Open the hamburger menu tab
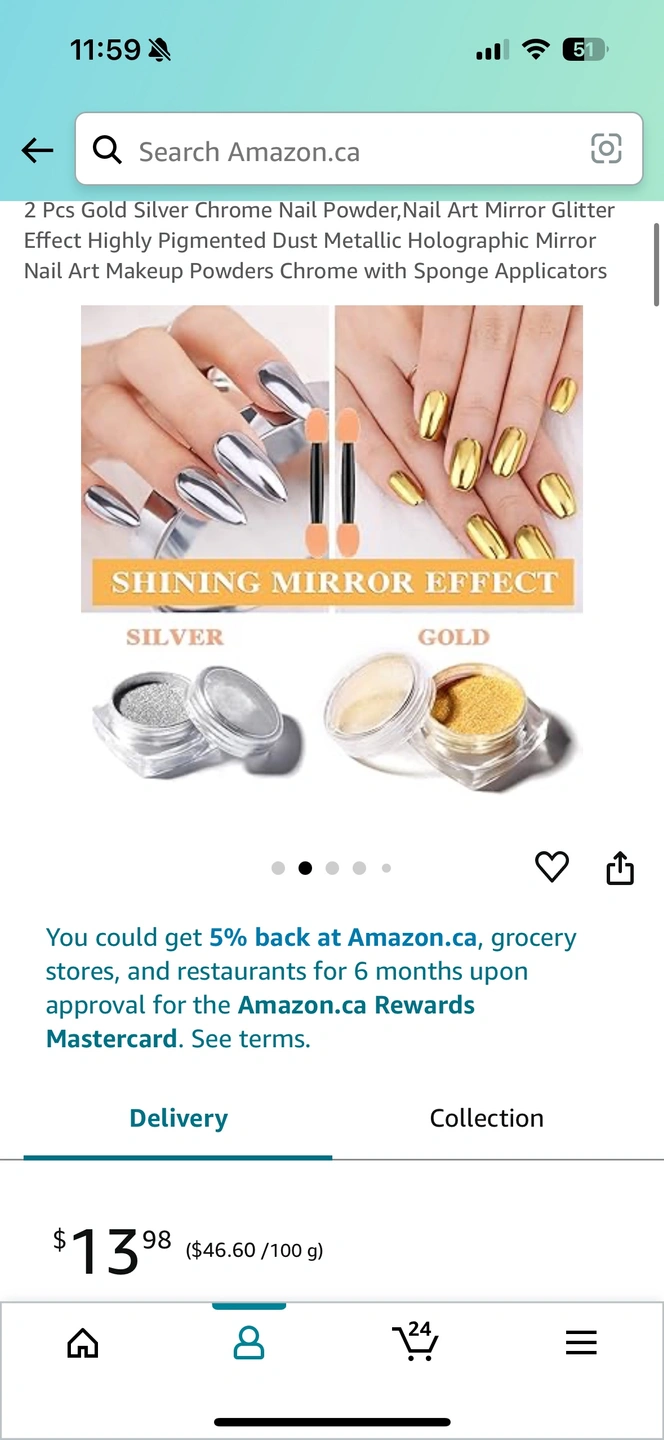The image size is (664, 1440). click(581, 1342)
